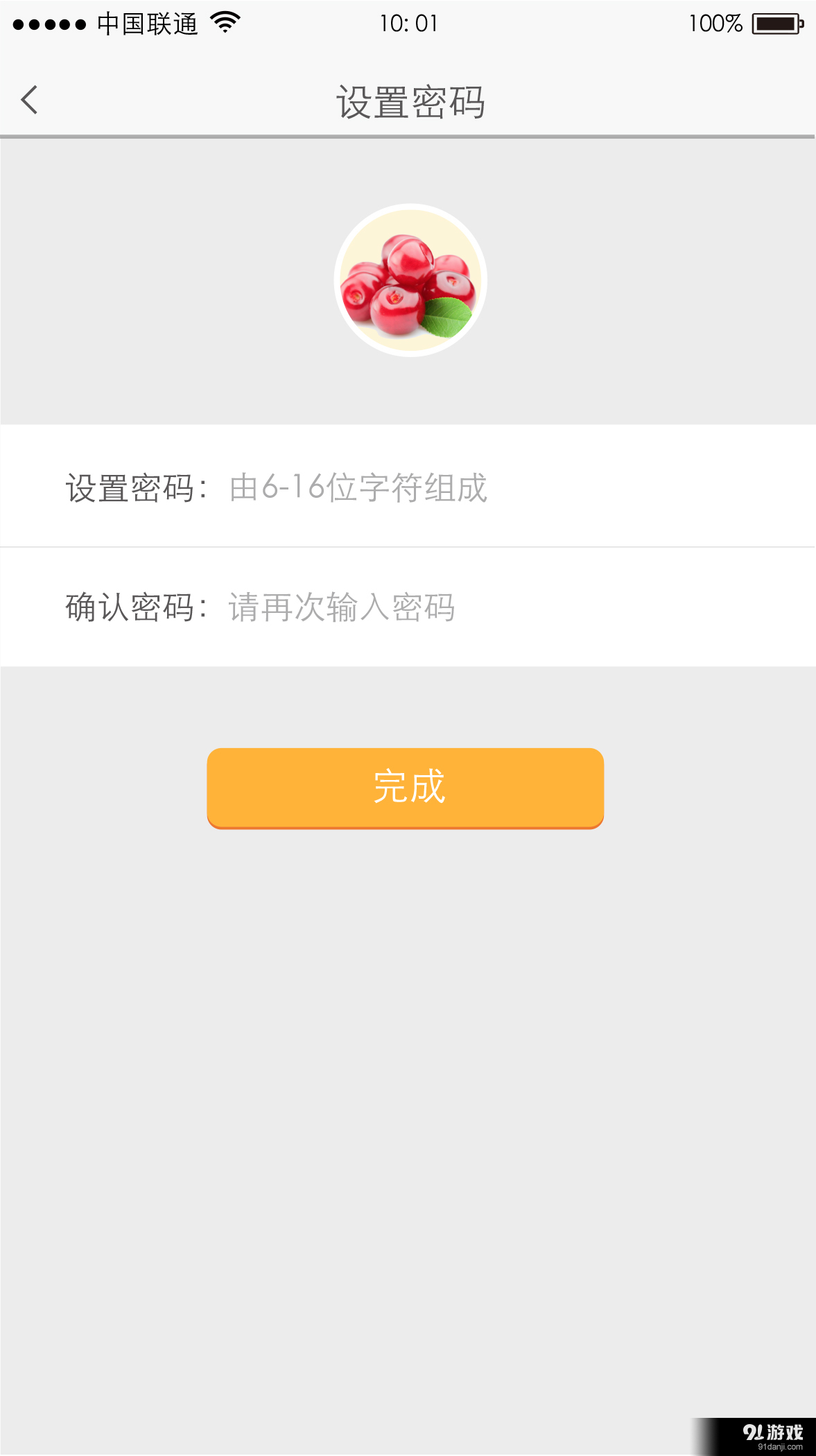Select the 设置密码 title text
The width and height of the screenshot is (816, 1456).
coord(408,101)
